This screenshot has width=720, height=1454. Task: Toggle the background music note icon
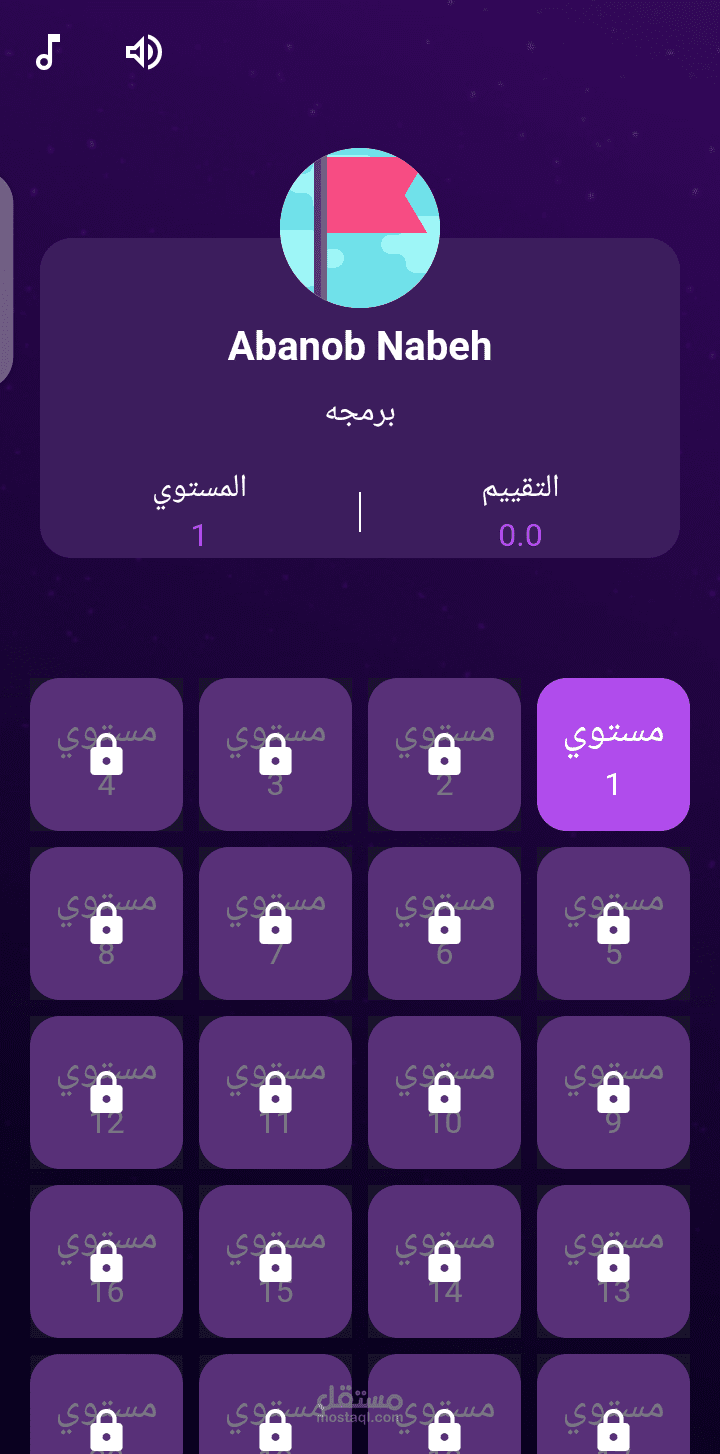(48, 52)
